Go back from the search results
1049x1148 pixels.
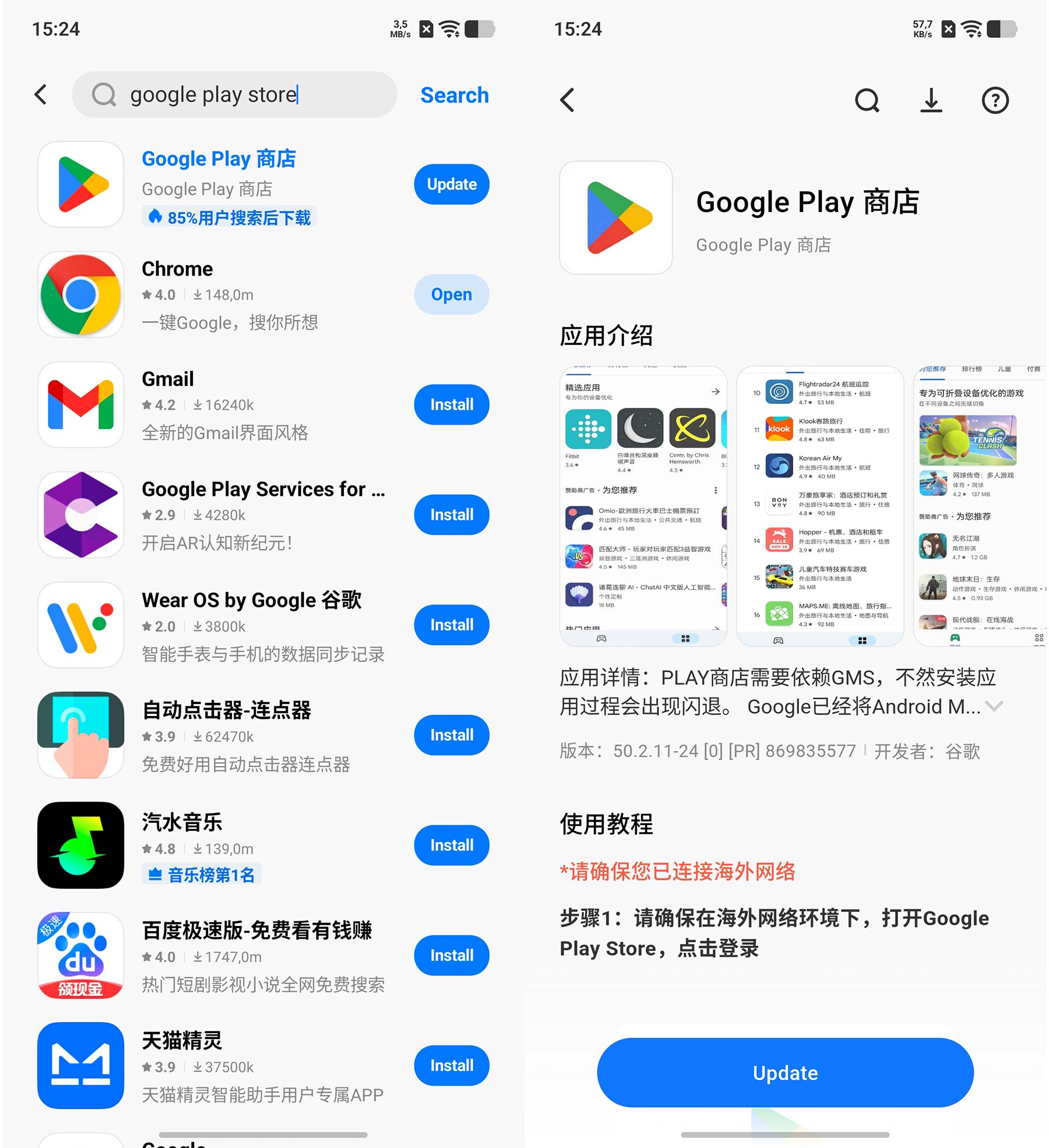(41, 94)
